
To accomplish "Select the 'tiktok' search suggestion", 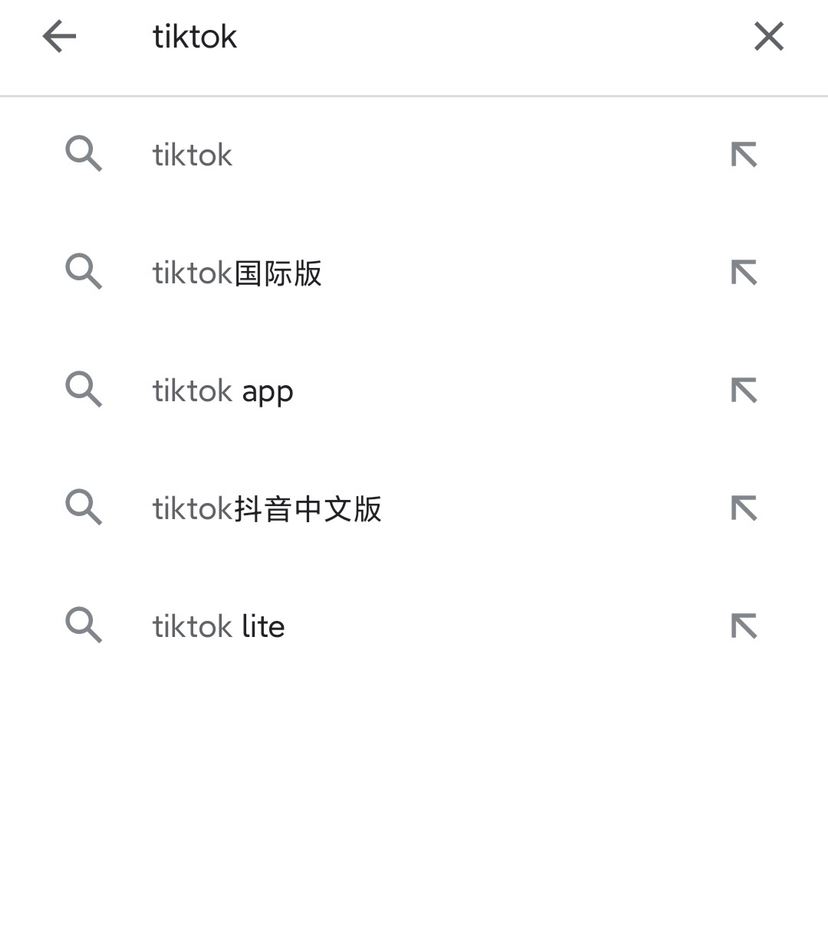I will [x=192, y=154].
